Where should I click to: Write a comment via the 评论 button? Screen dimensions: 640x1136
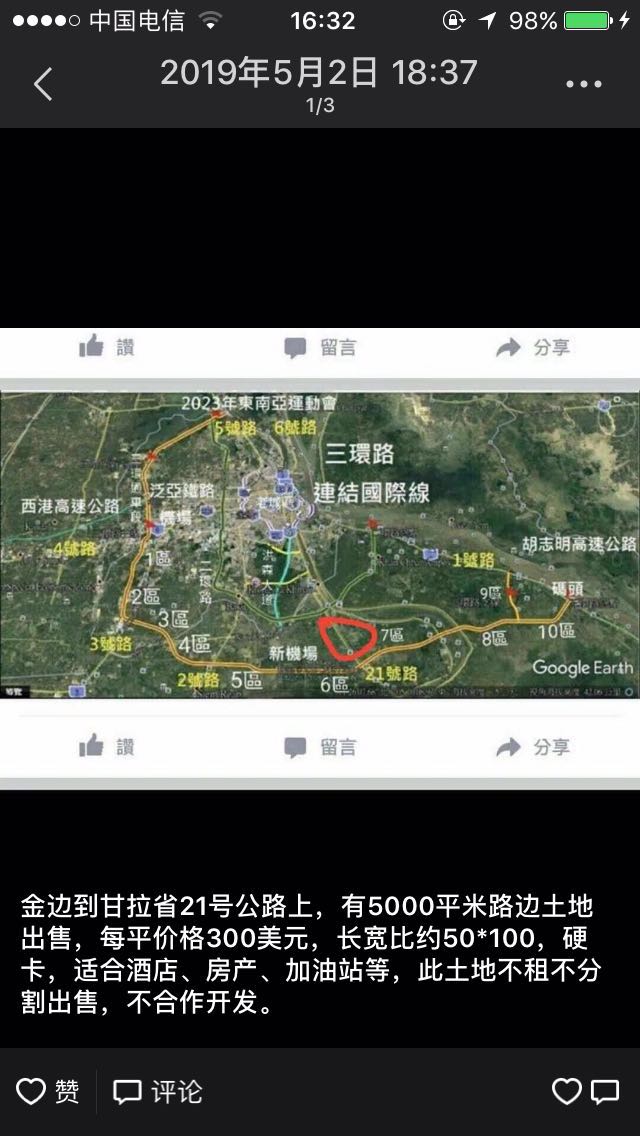(x=158, y=1091)
